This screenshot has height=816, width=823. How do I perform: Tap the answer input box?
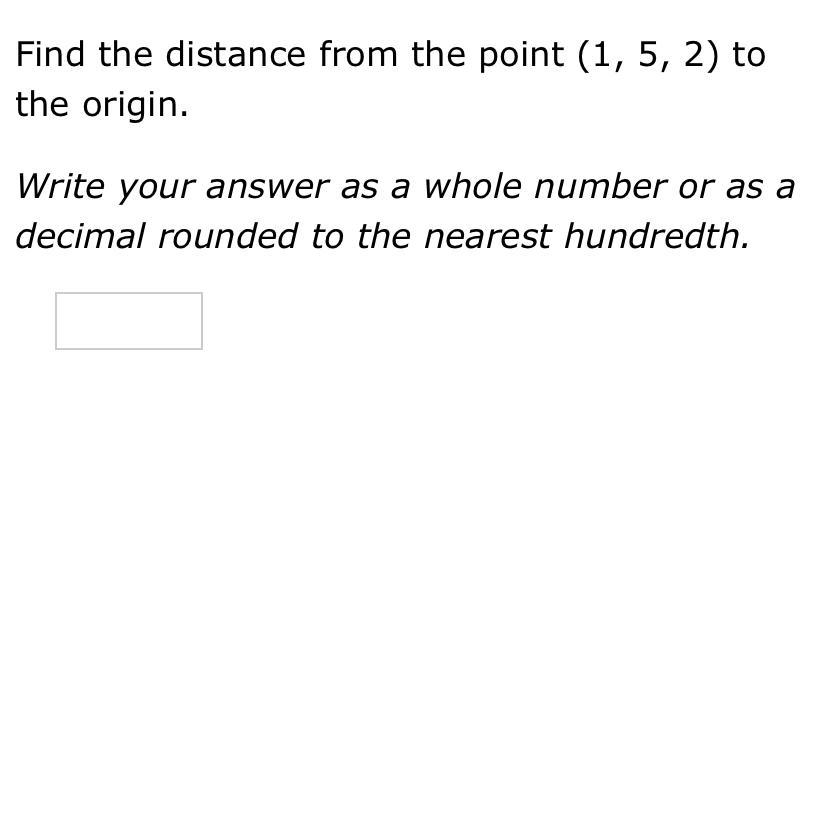[x=129, y=321]
